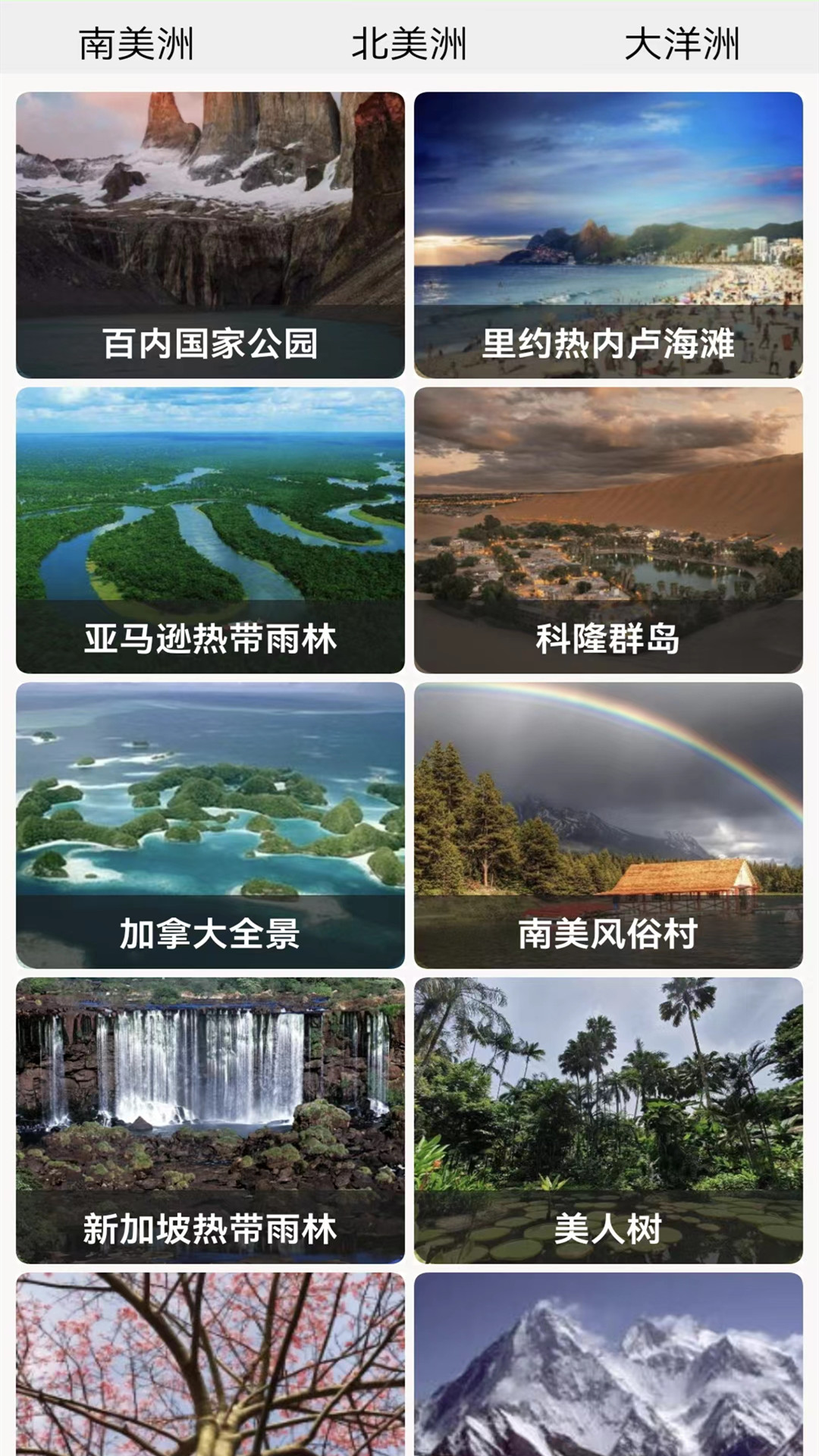The height and width of the screenshot is (1456, 819).
Task: Switch to the 北美洲 tab
Action: pyautogui.click(x=409, y=43)
